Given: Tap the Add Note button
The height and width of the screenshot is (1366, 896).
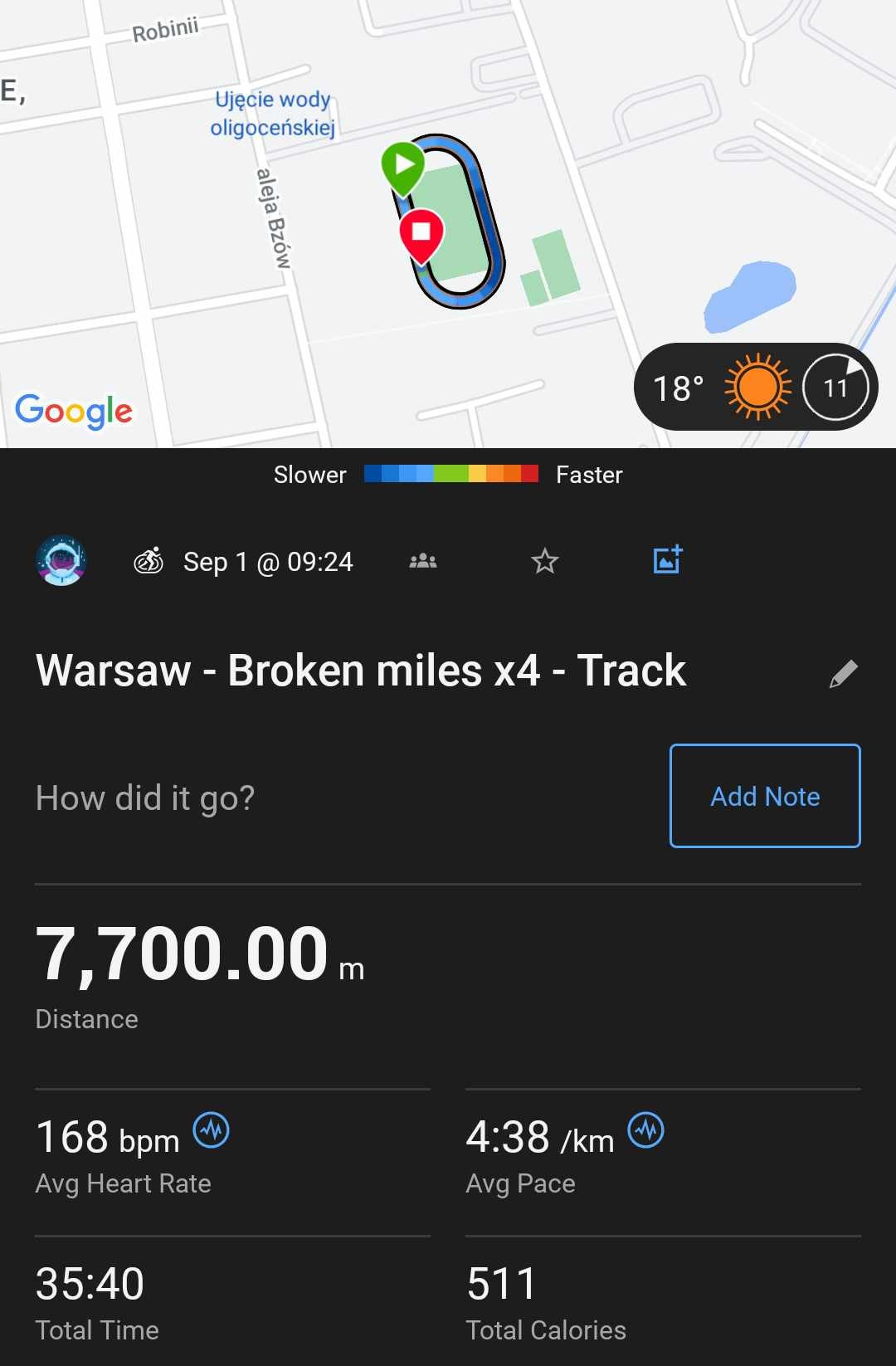Looking at the screenshot, I should (764, 796).
